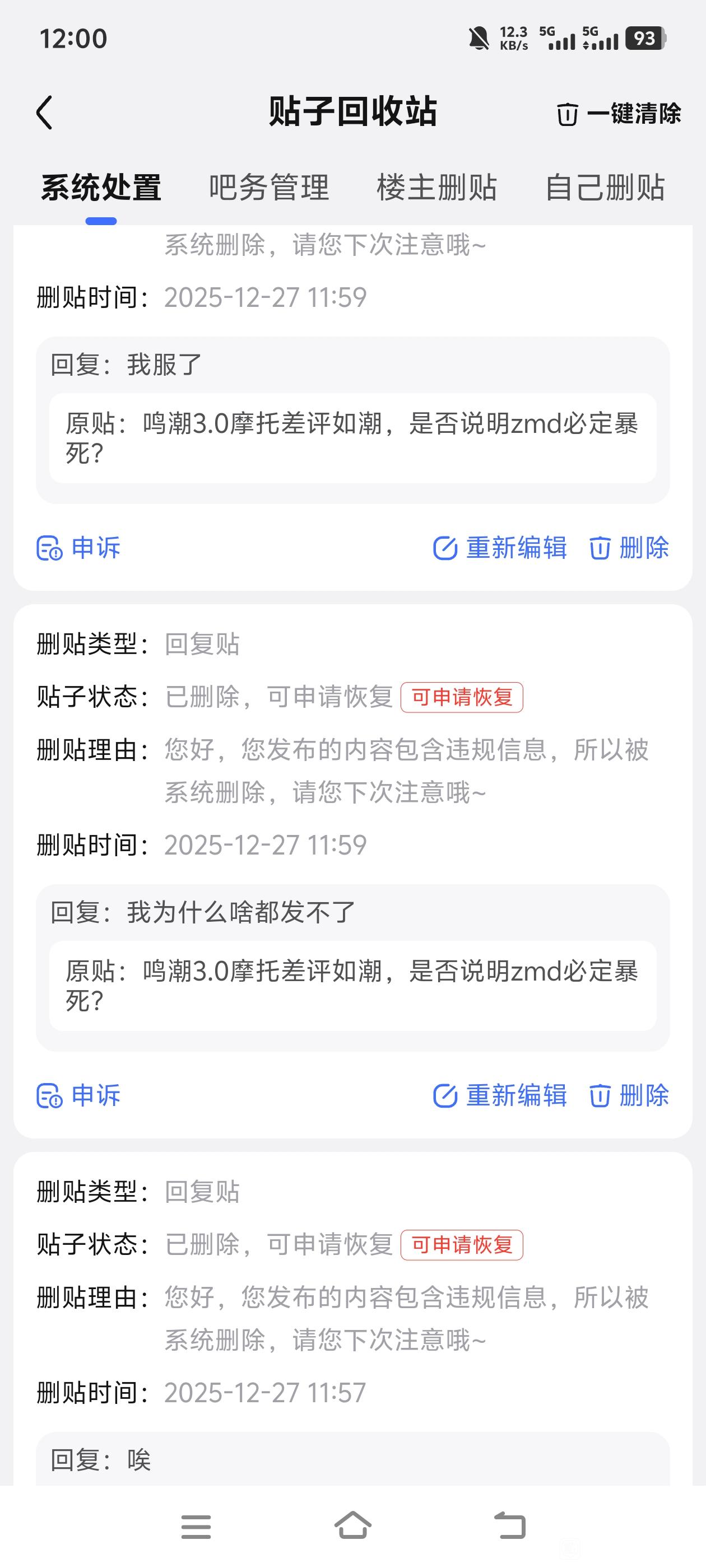Go back from the post recycle bin
This screenshot has width=706, height=1568.
pos(44,113)
